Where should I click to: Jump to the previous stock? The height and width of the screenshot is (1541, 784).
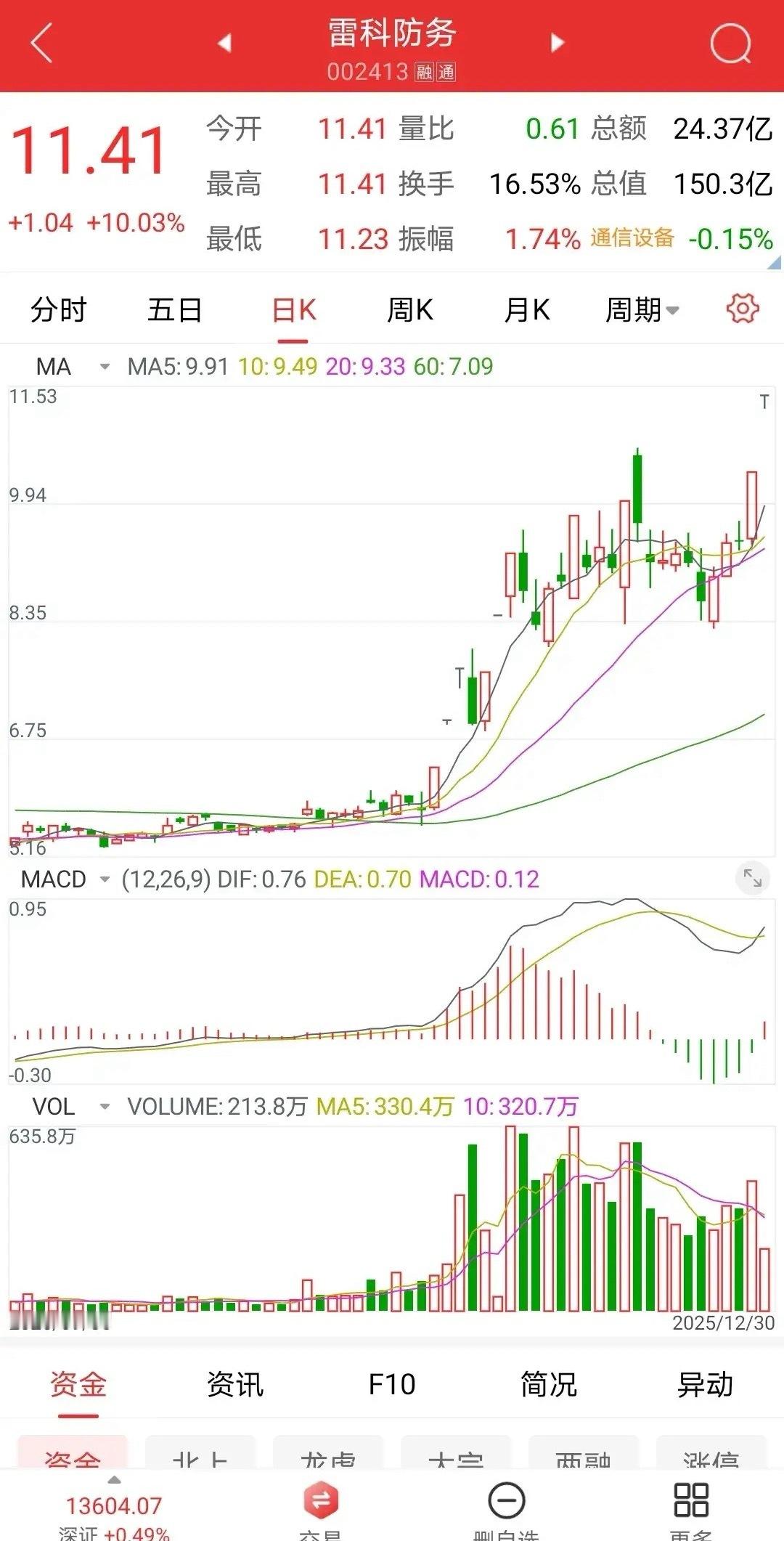tap(224, 43)
